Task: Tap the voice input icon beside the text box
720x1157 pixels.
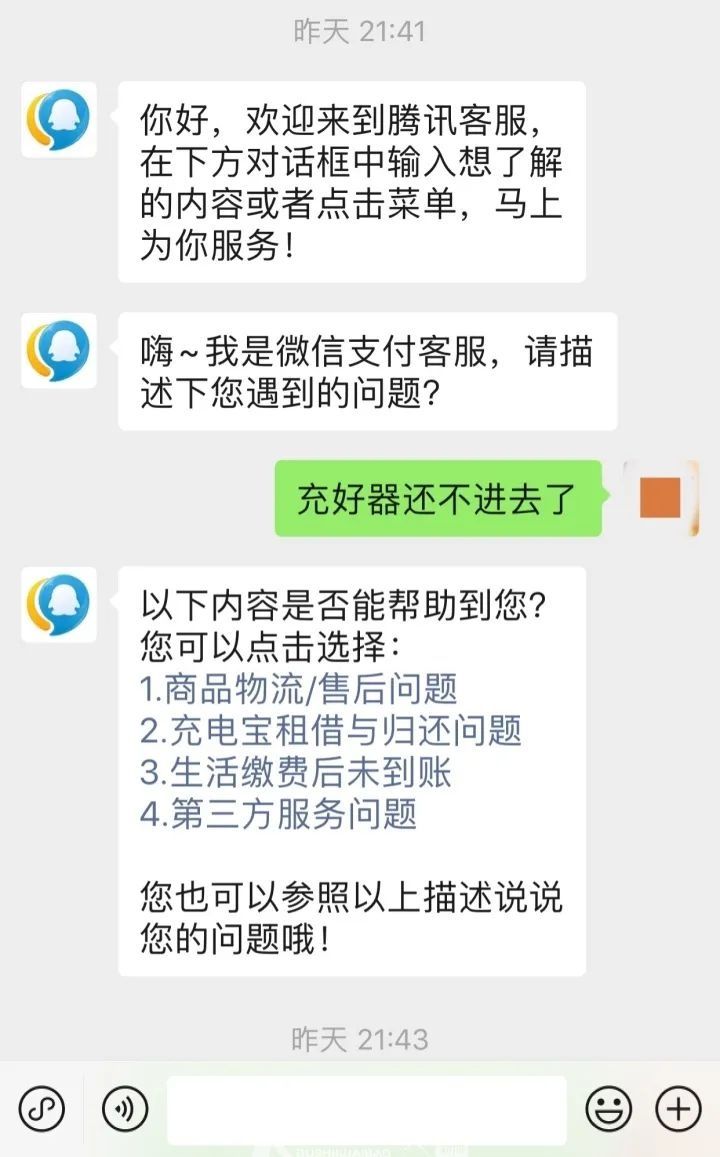Action: [122, 1107]
